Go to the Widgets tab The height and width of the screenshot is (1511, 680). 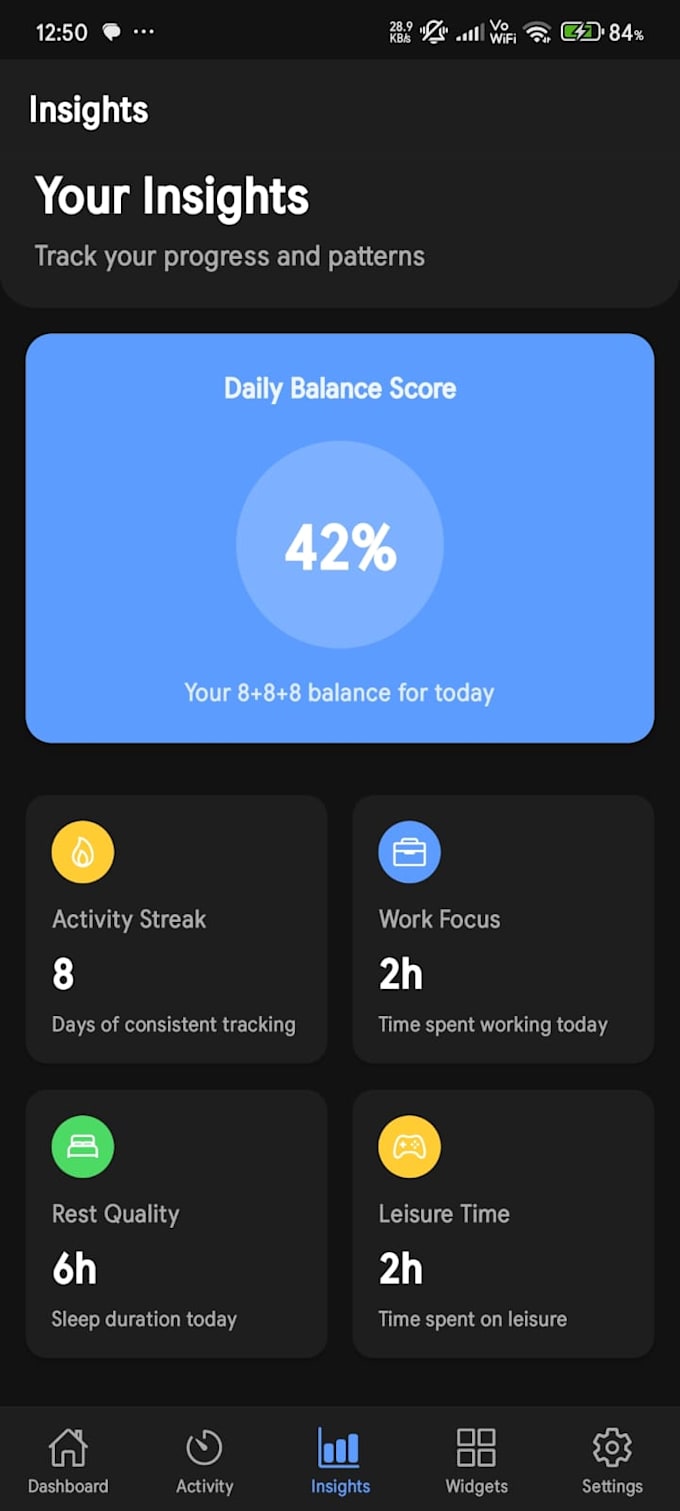point(476,1460)
